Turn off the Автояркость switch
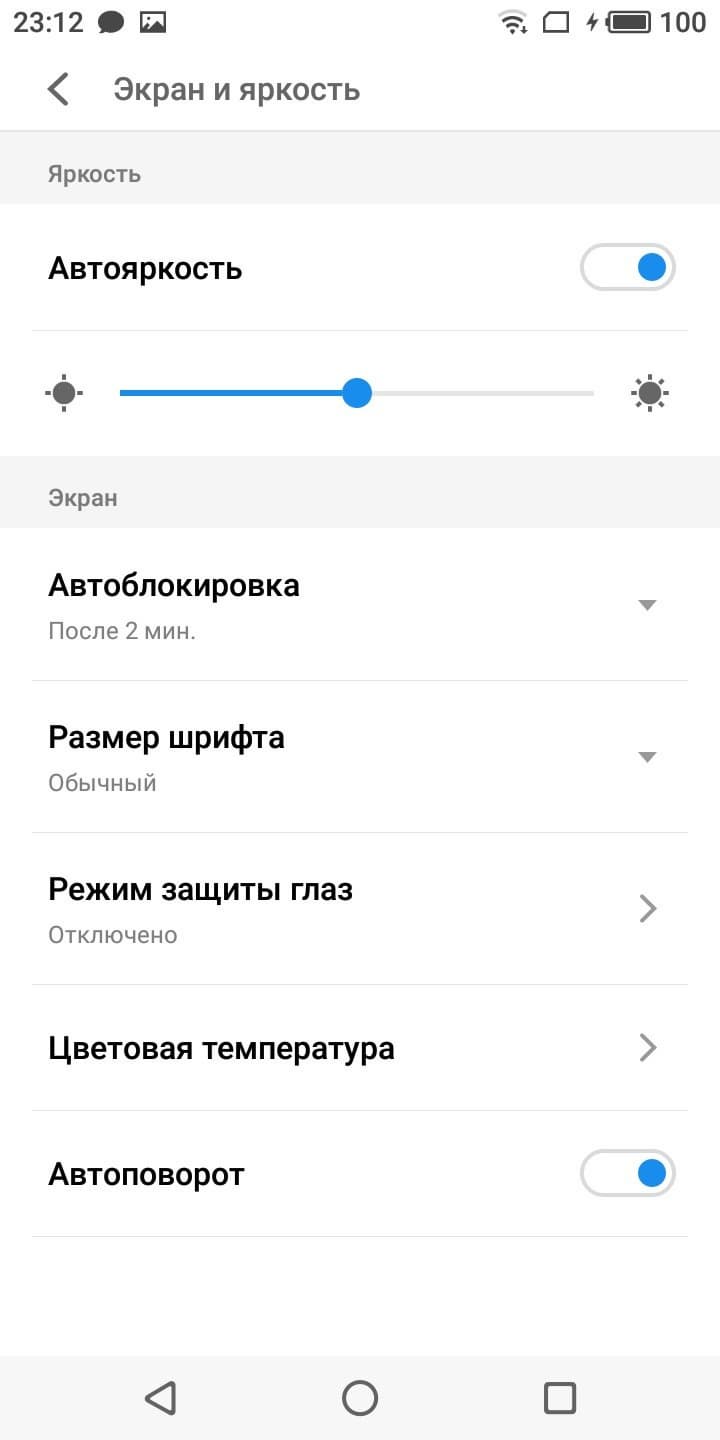Viewport: 720px width, 1440px height. 627,268
